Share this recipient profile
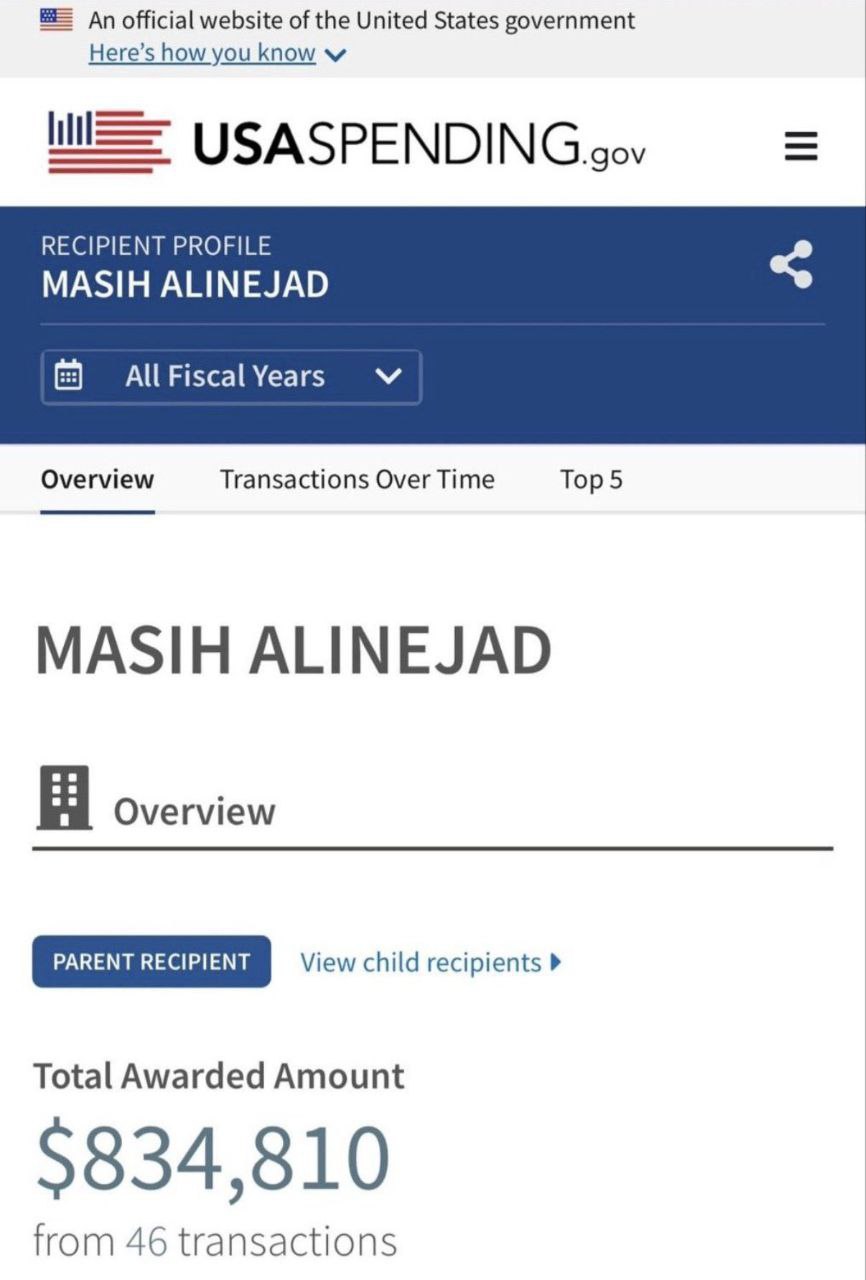 [791, 265]
